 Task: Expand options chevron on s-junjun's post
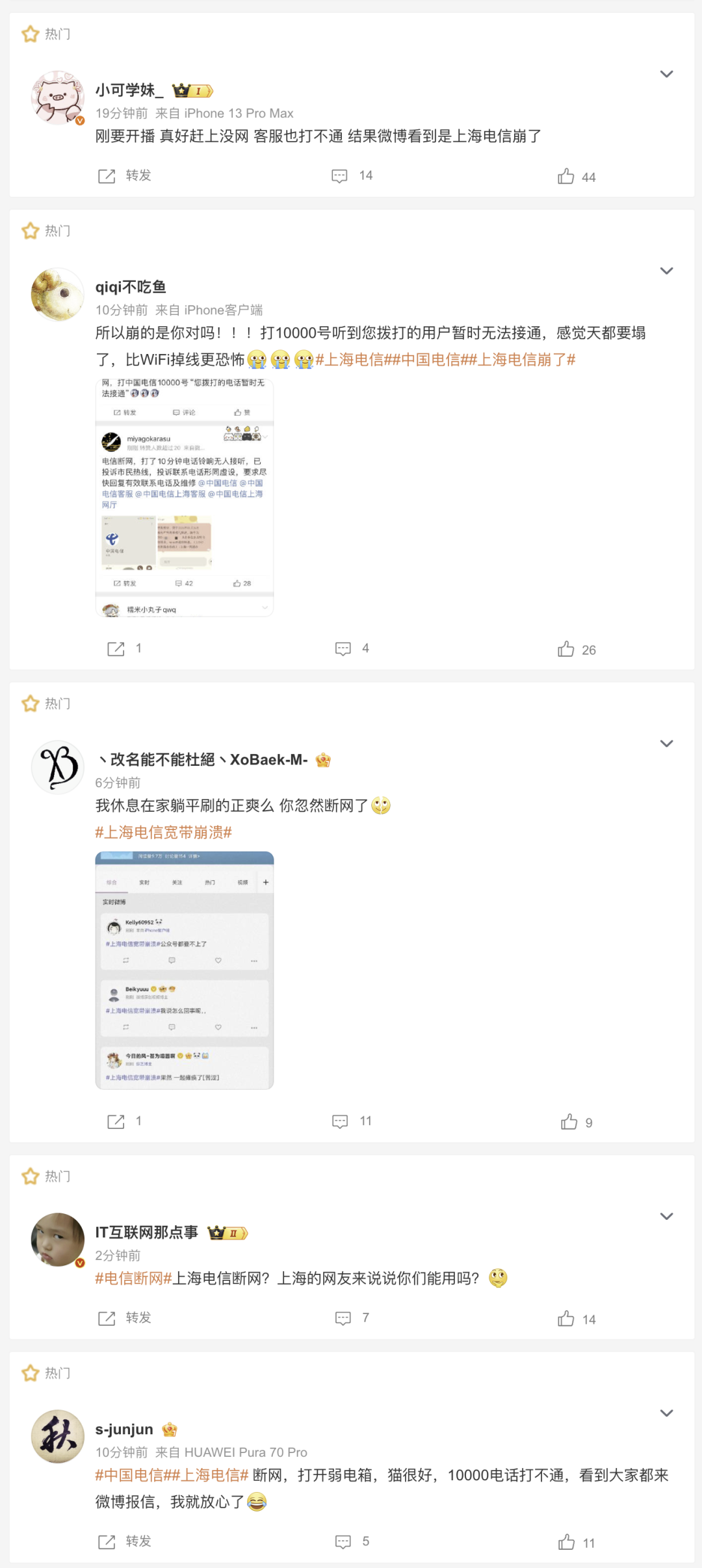(666, 1413)
